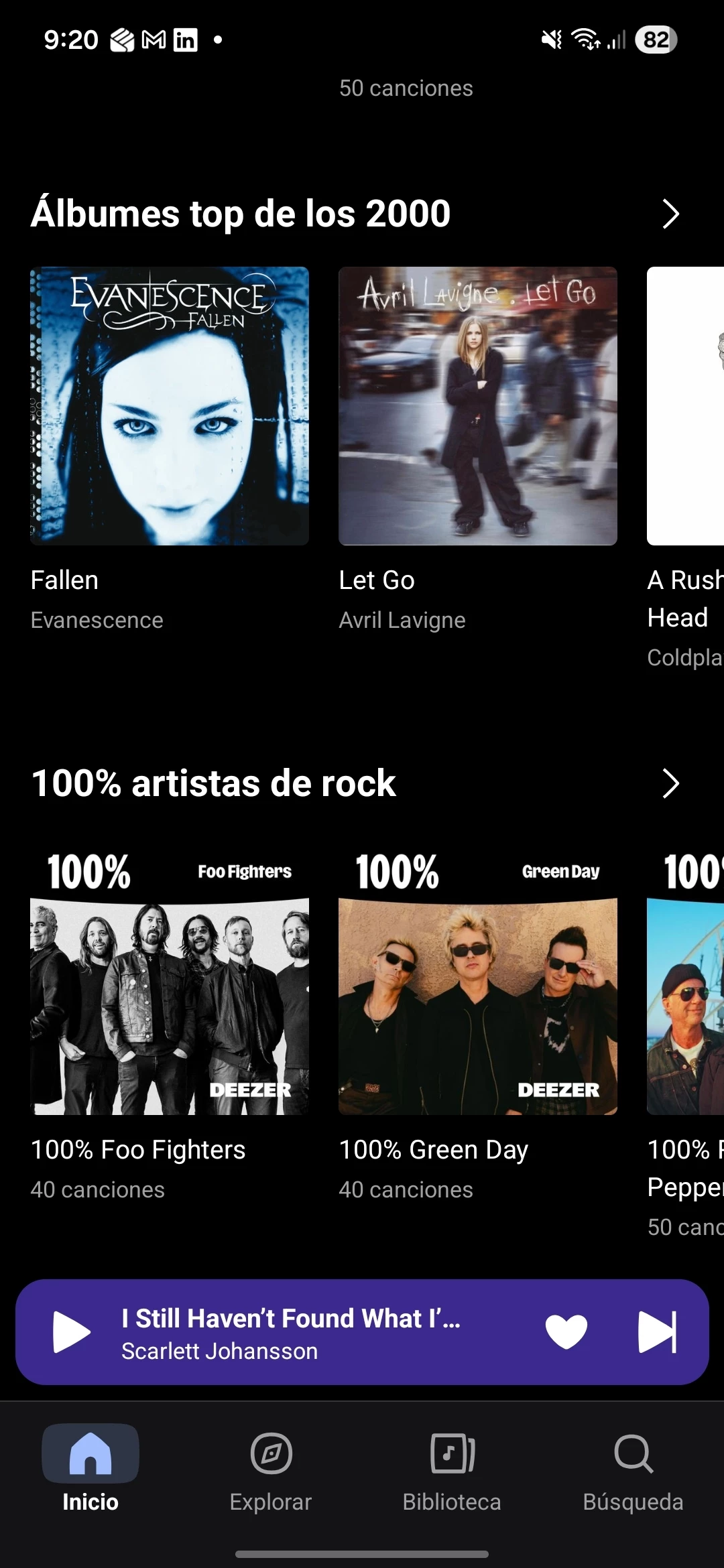Open the full player from the song title

click(x=291, y=1319)
